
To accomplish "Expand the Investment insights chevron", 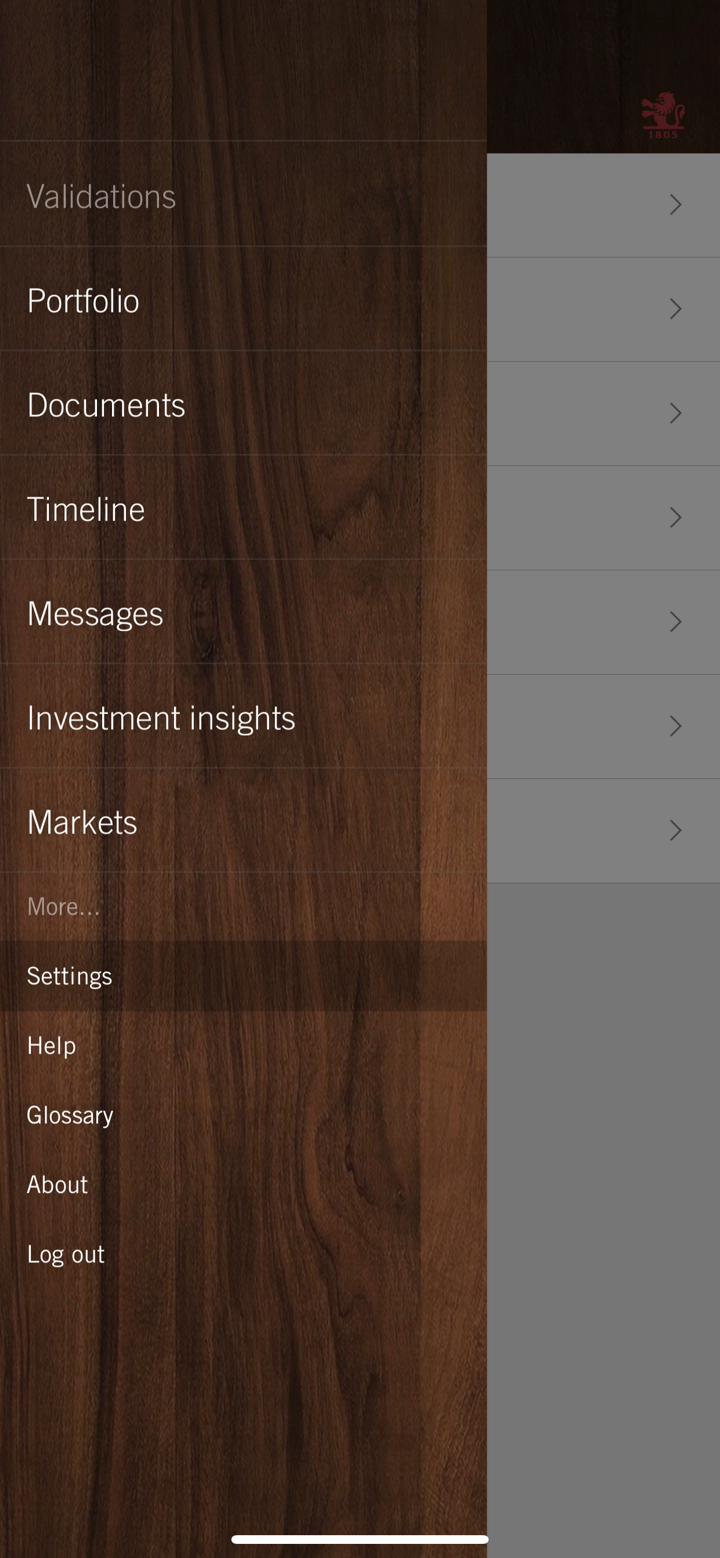I will (675, 726).
